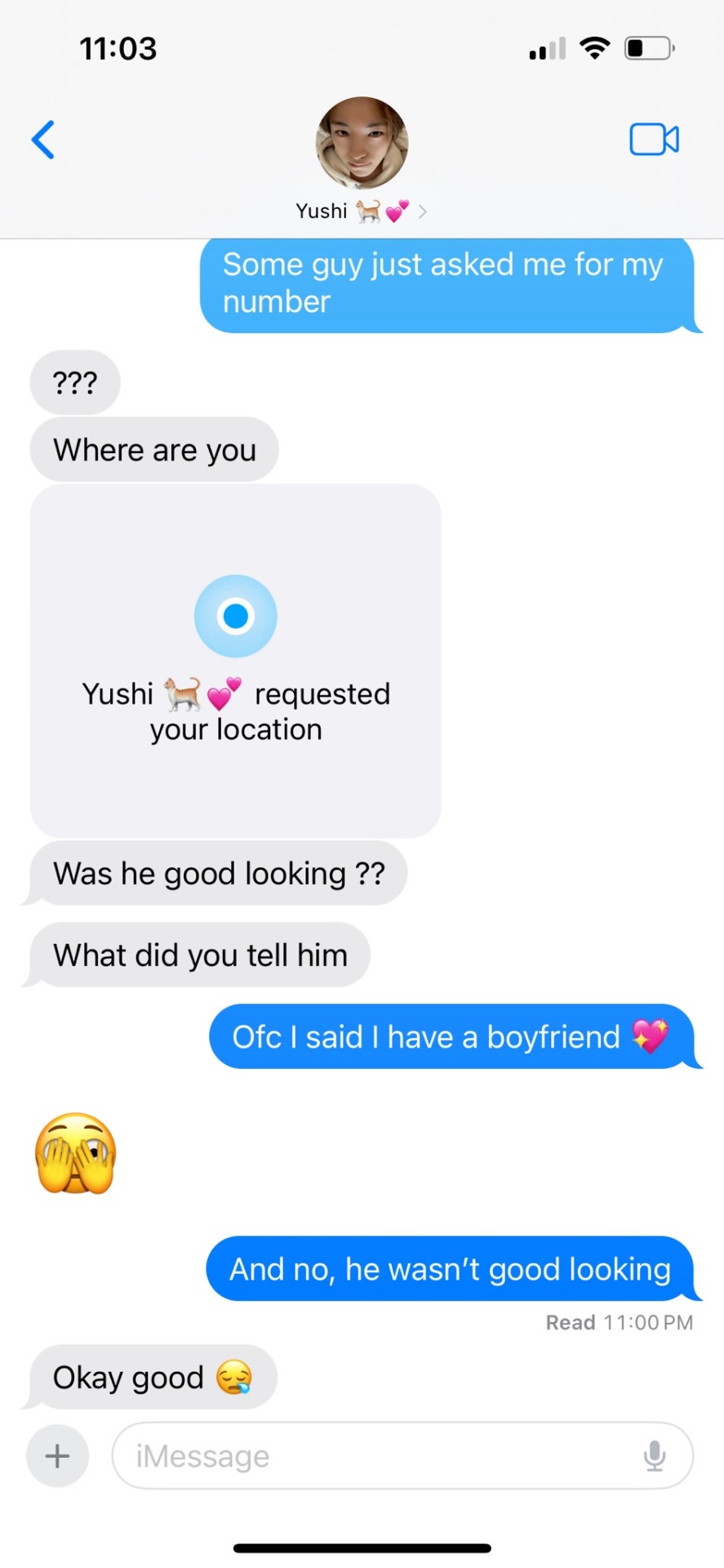724x1568 pixels.
Task: Go back to the conversations list
Action: point(43,140)
